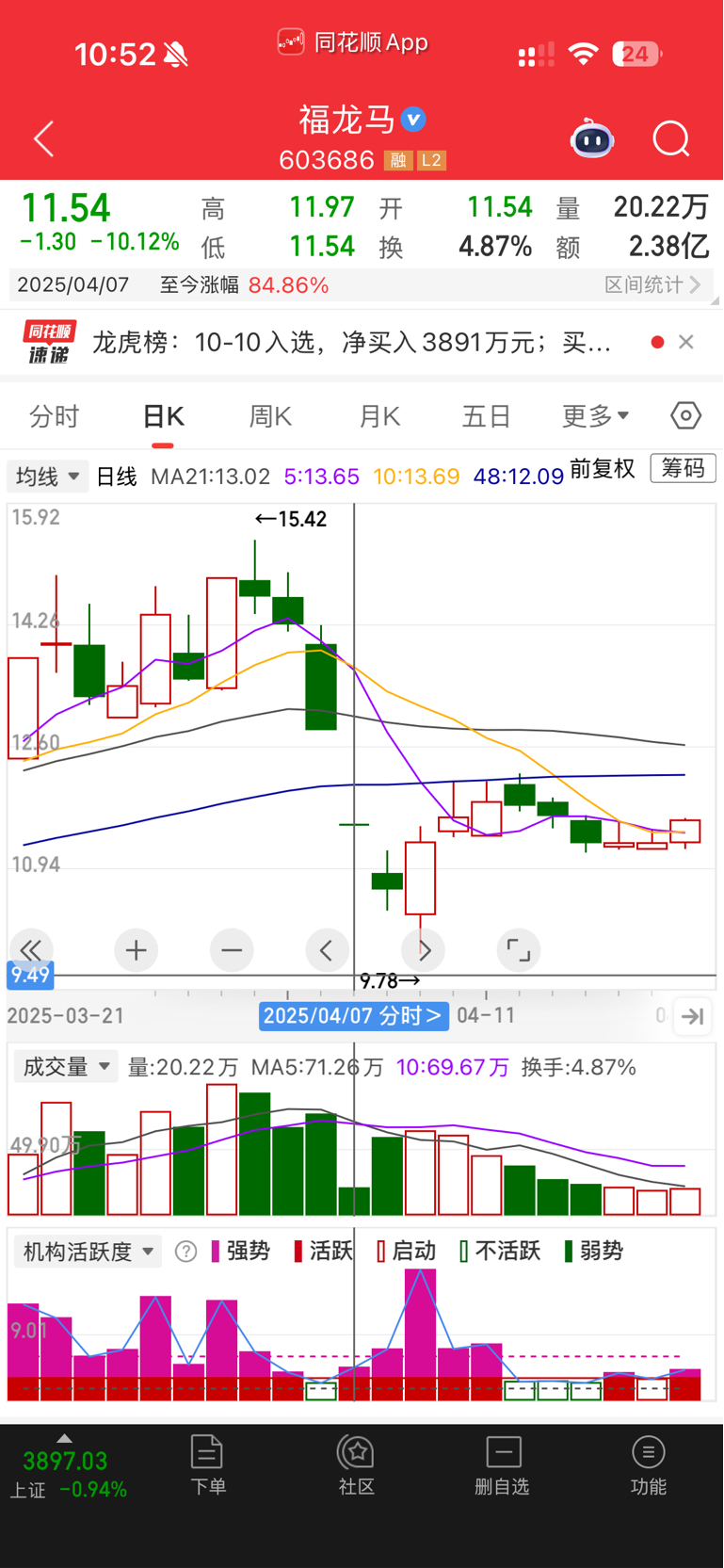Screen dimensions: 724x1568
Task: Open 2025/04/07 分时 intraday view
Action: 353,1016
